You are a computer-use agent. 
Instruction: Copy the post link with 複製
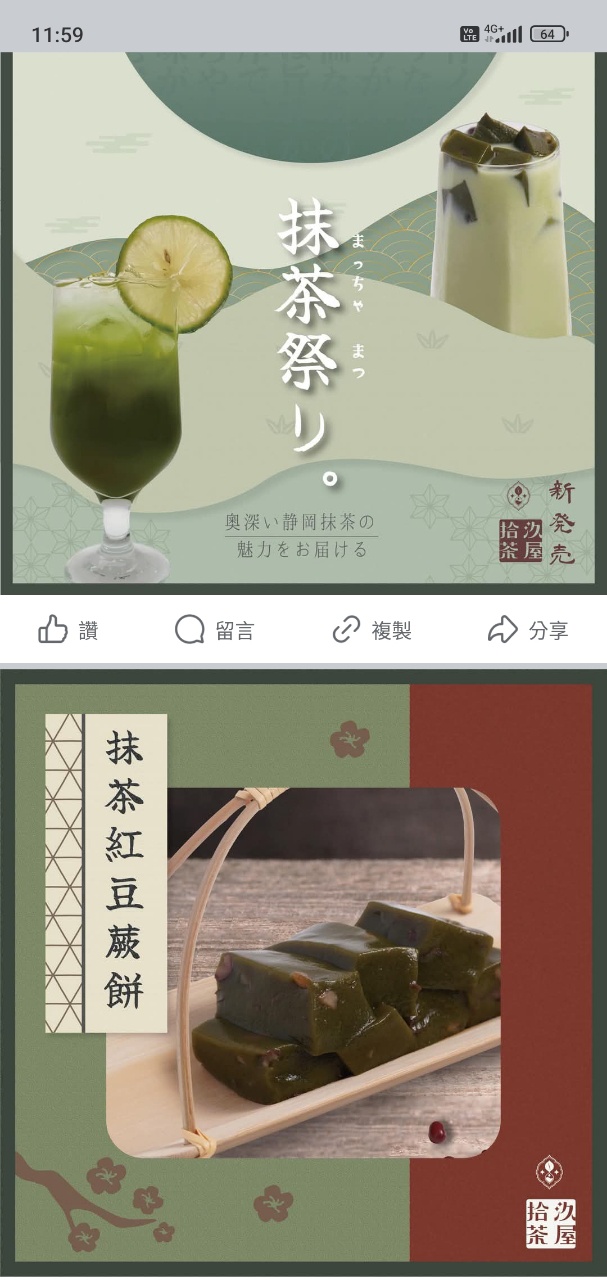(x=371, y=631)
